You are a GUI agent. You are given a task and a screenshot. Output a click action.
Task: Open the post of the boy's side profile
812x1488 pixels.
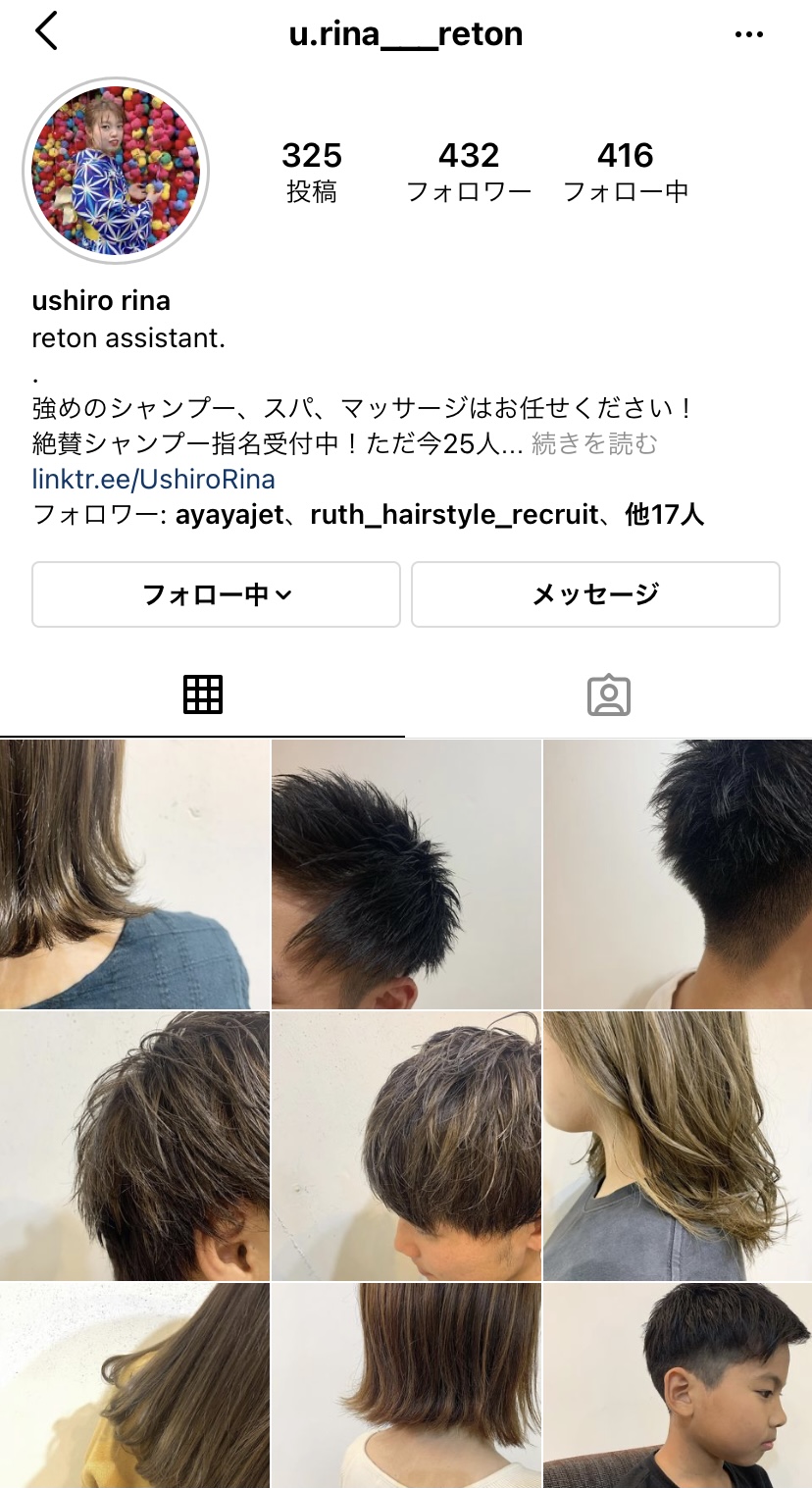(678, 1386)
